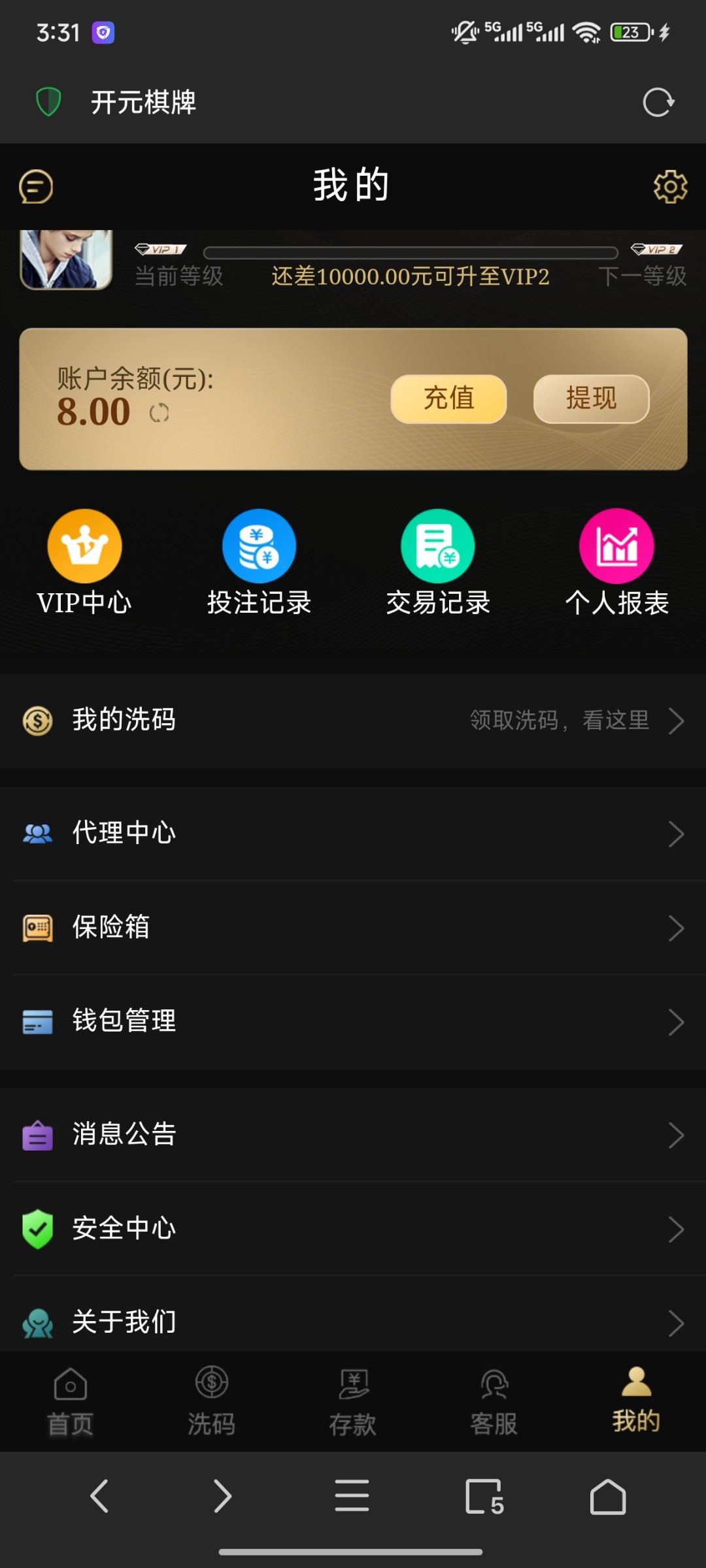Open the settings gear icon
Screen dimensions: 706x1568
(x=670, y=187)
